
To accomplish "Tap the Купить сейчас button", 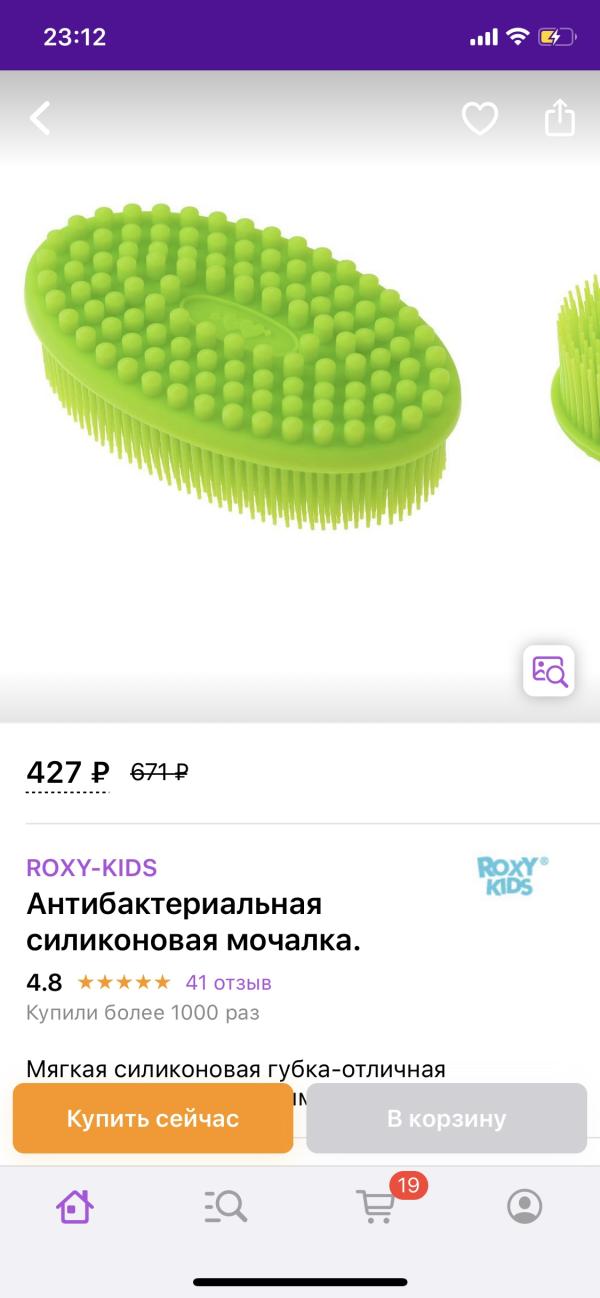I will tap(153, 1118).
